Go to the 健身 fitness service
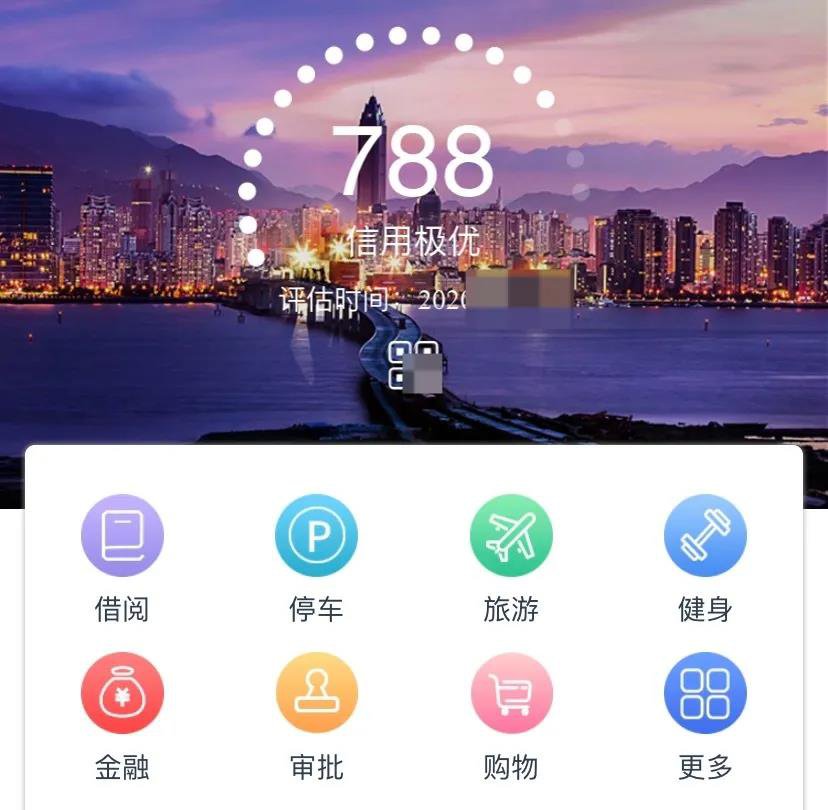Image resolution: width=828 pixels, height=810 pixels. click(x=705, y=536)
